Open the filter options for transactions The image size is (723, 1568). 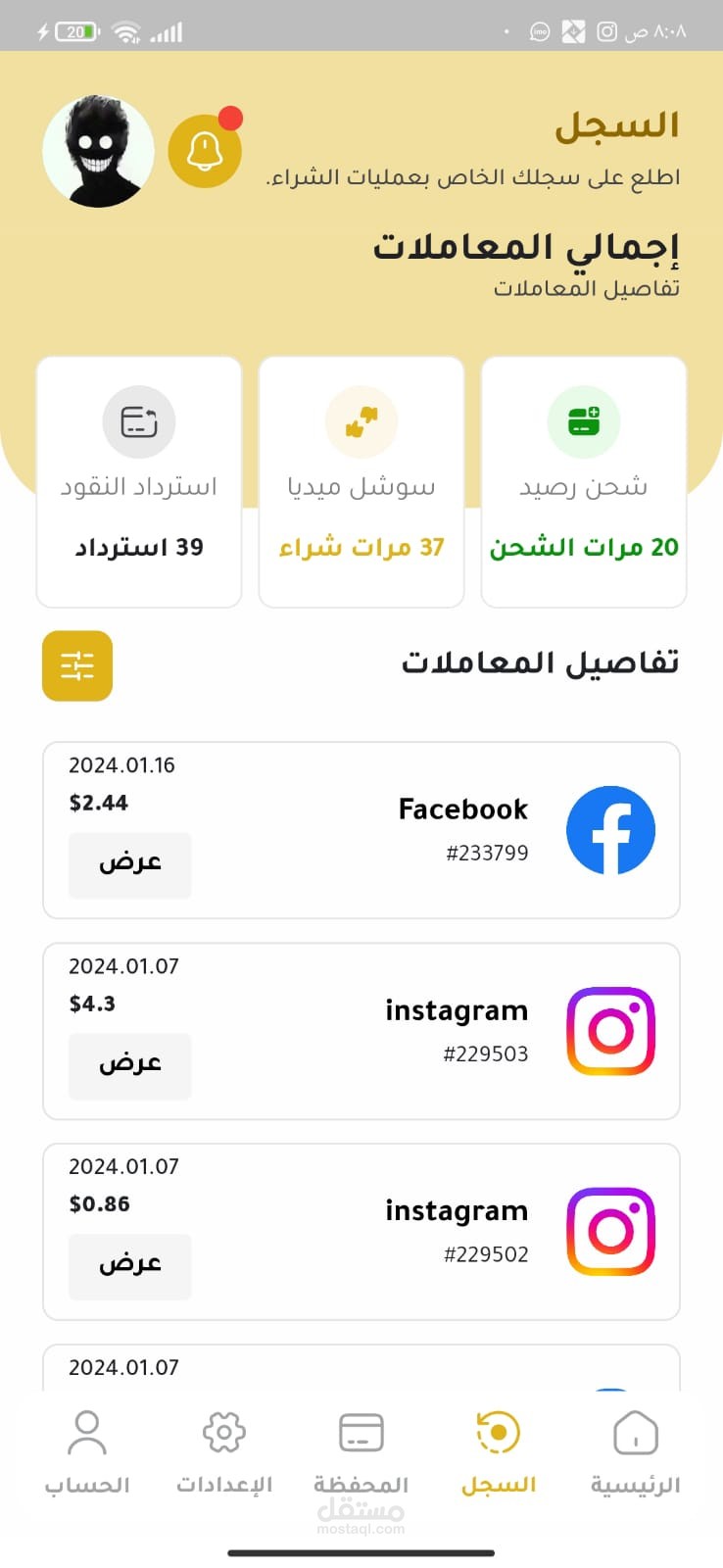click(77, 666)
